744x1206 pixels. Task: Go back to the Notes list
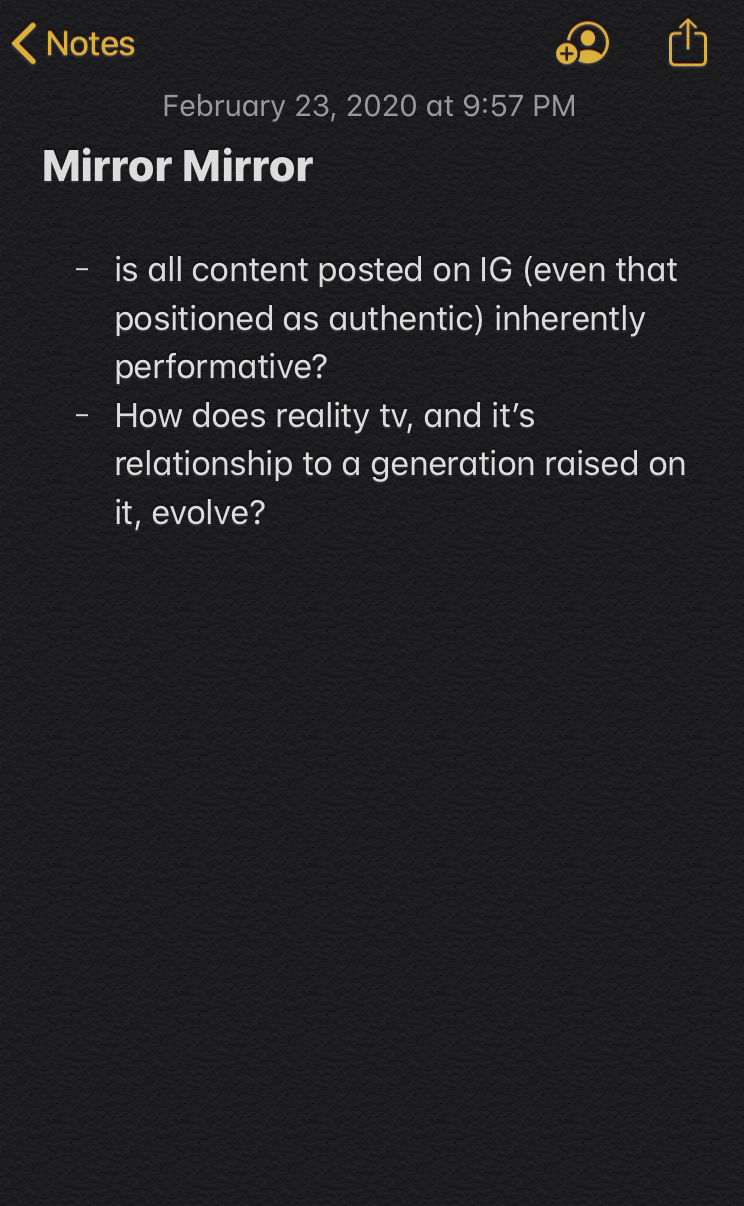(73, 44)
